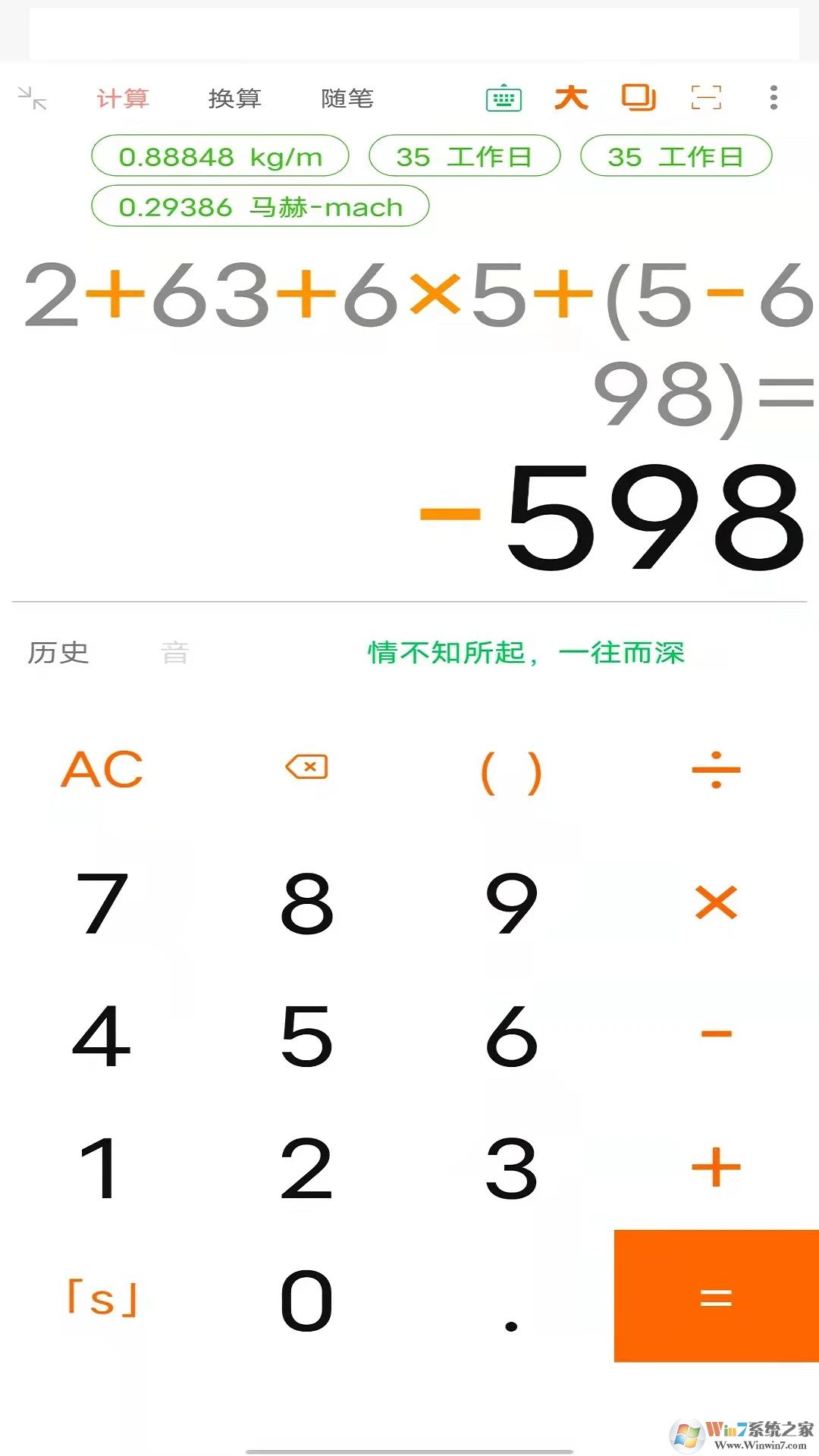Open the green keyboard input icon
The width and height of the screenshot is (819, 1456).
click(504, 98)
